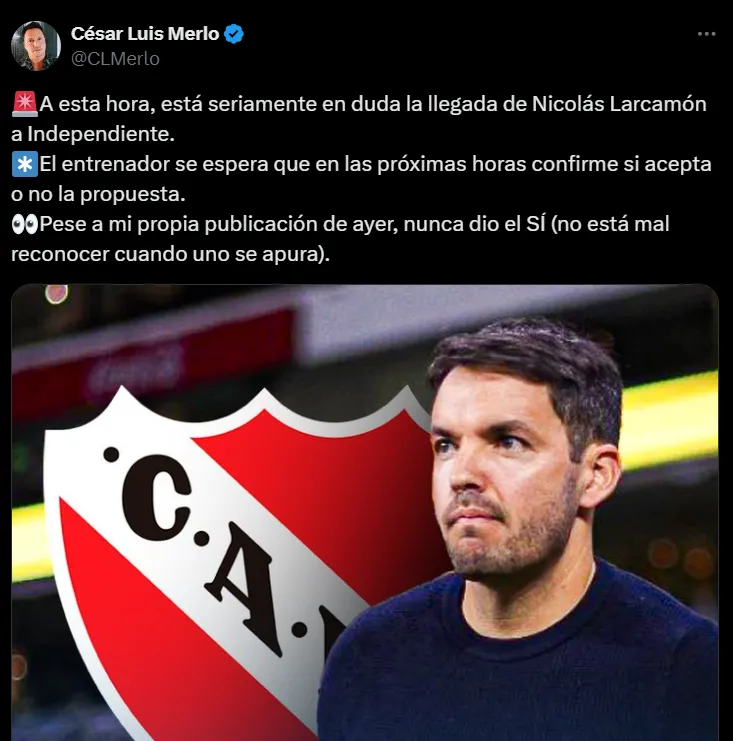
Task: Click the attached image in the post
Action: [366, 510]
